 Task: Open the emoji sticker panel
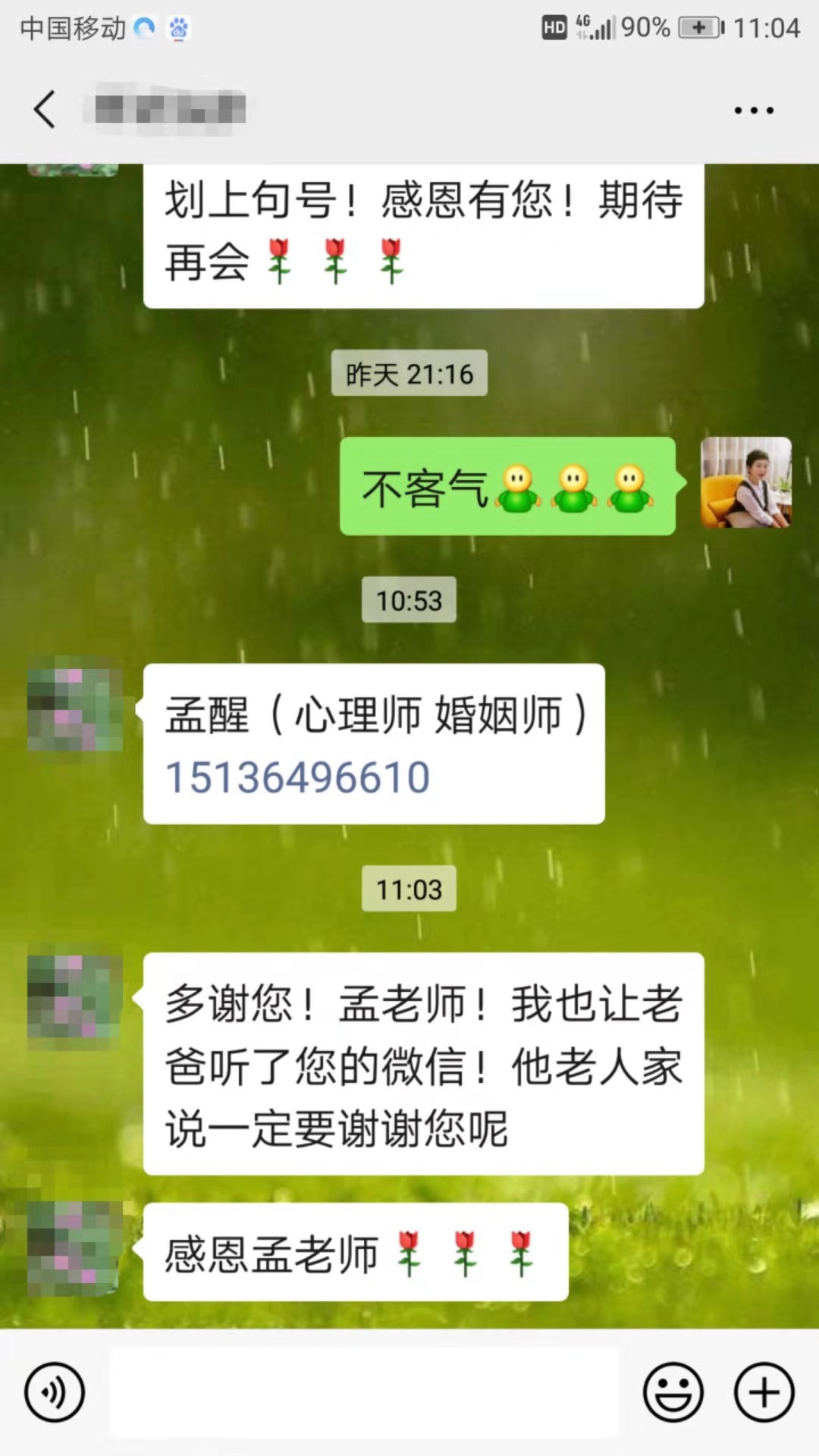coord(673,1392)
